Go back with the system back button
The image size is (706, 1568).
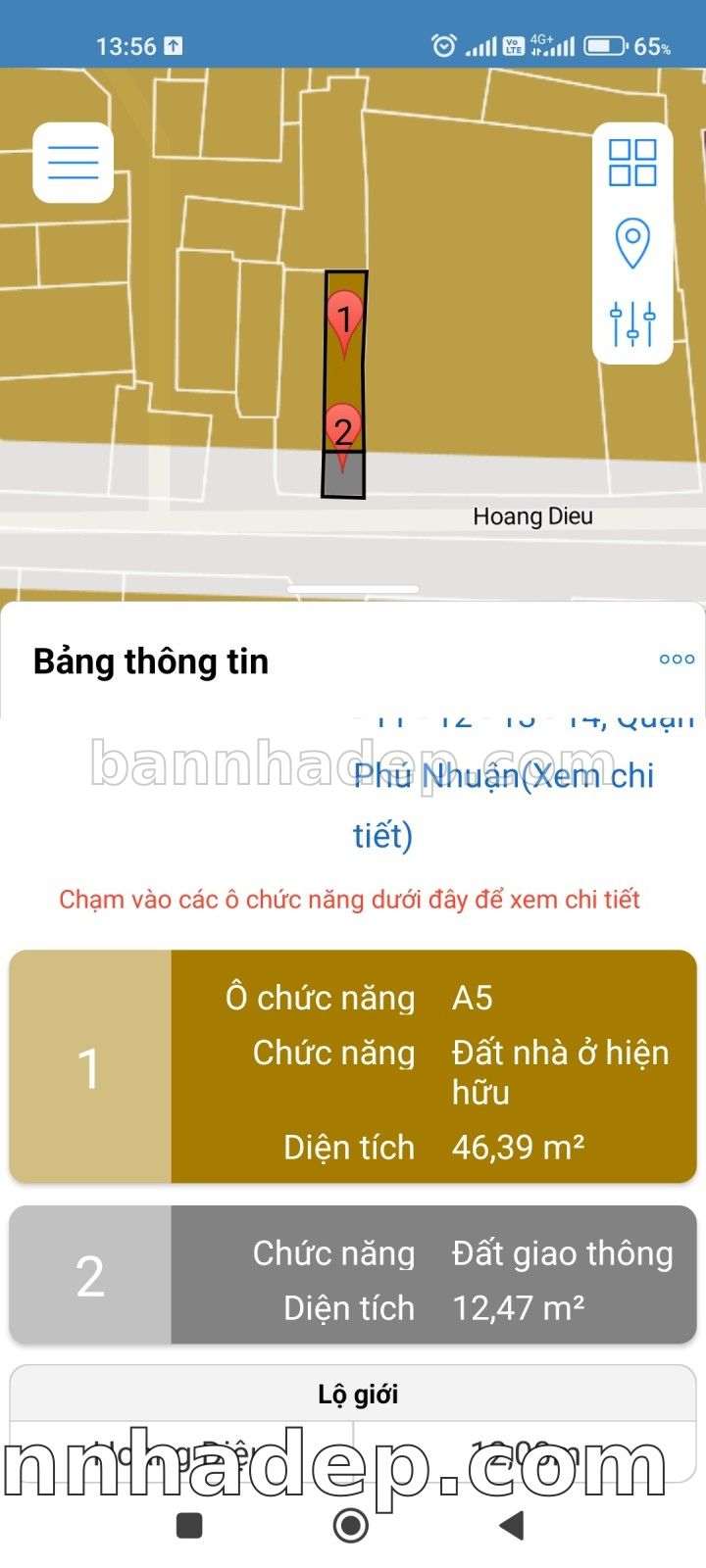tap(512, 1525)
